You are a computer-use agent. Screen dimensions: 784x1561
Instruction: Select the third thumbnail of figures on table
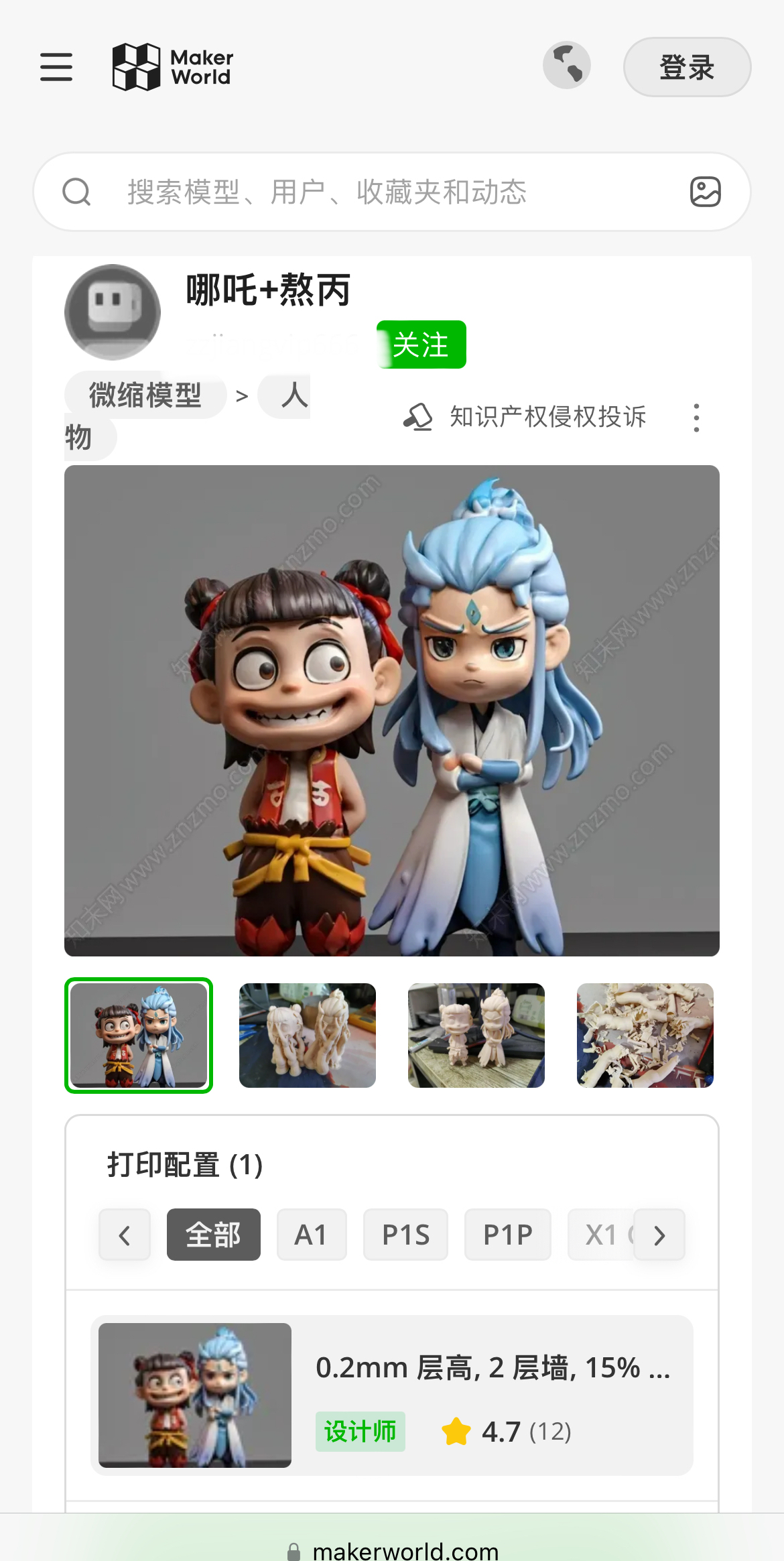tap(476, 1035)
